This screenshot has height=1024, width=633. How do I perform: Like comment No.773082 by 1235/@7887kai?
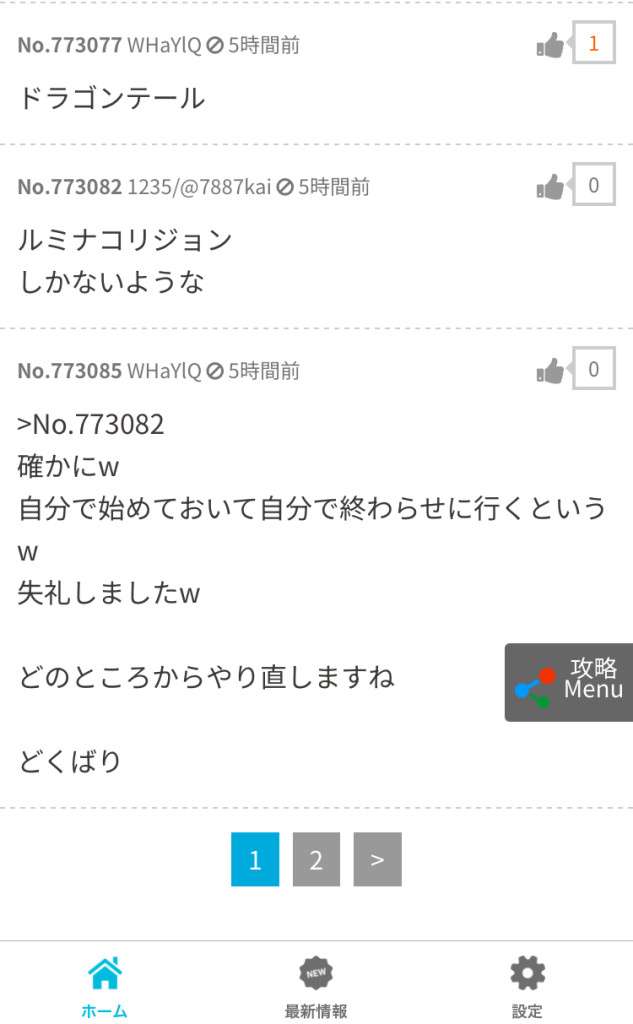(551, 186)
